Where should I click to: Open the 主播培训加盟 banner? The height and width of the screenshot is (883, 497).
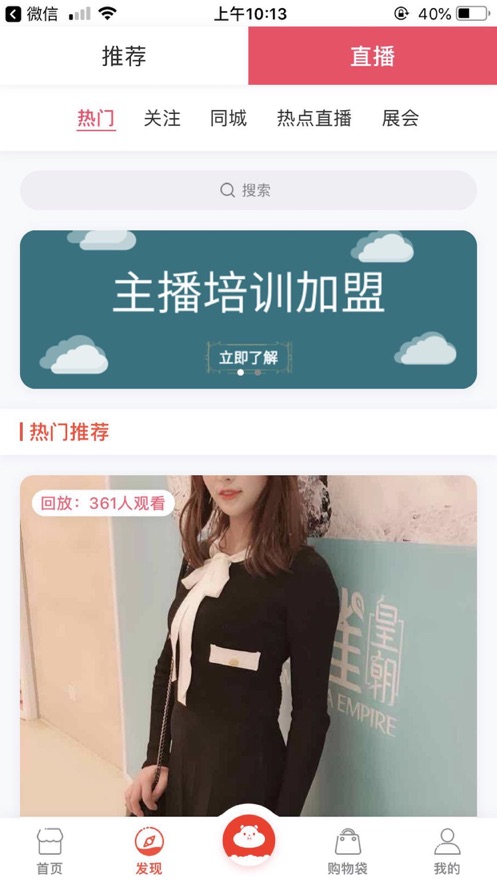pos(248,309)
